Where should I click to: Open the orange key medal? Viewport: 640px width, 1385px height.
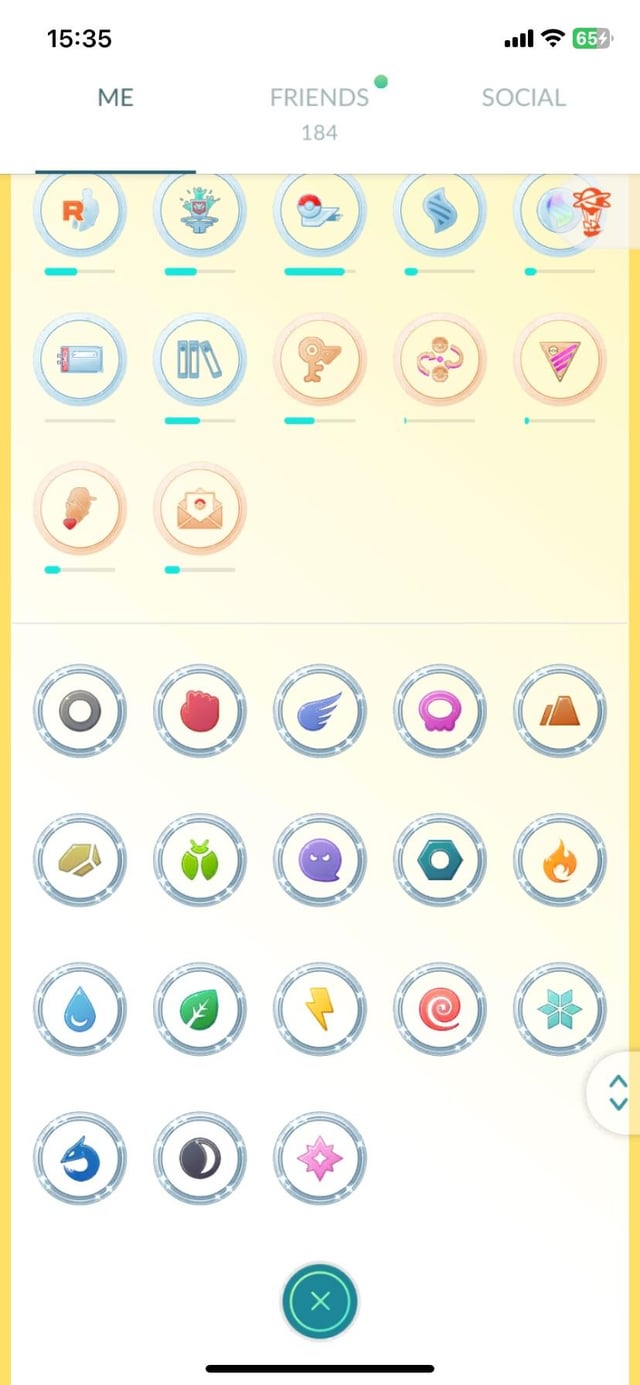pyautogui.click(x=320, y=359)
